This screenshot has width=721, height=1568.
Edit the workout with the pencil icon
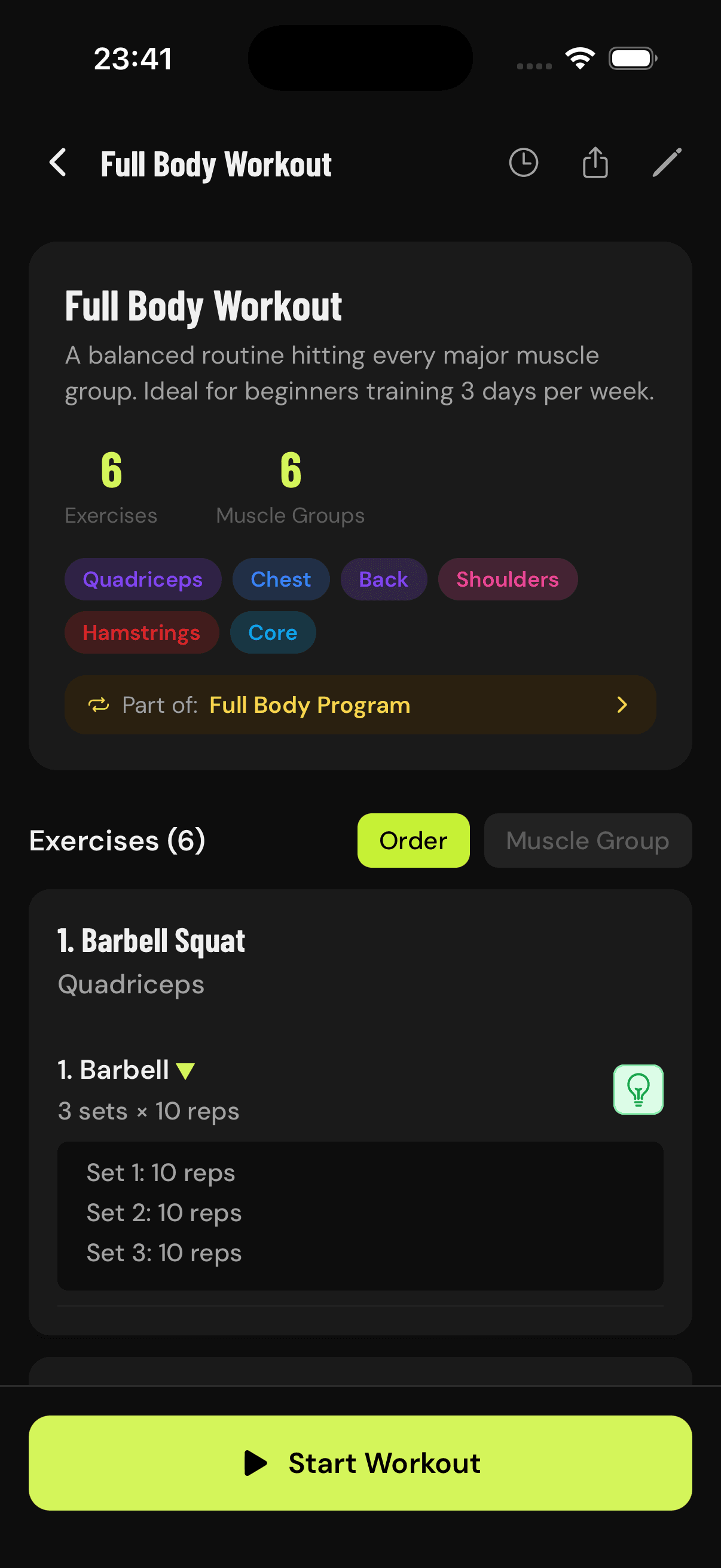coord(667,163)
